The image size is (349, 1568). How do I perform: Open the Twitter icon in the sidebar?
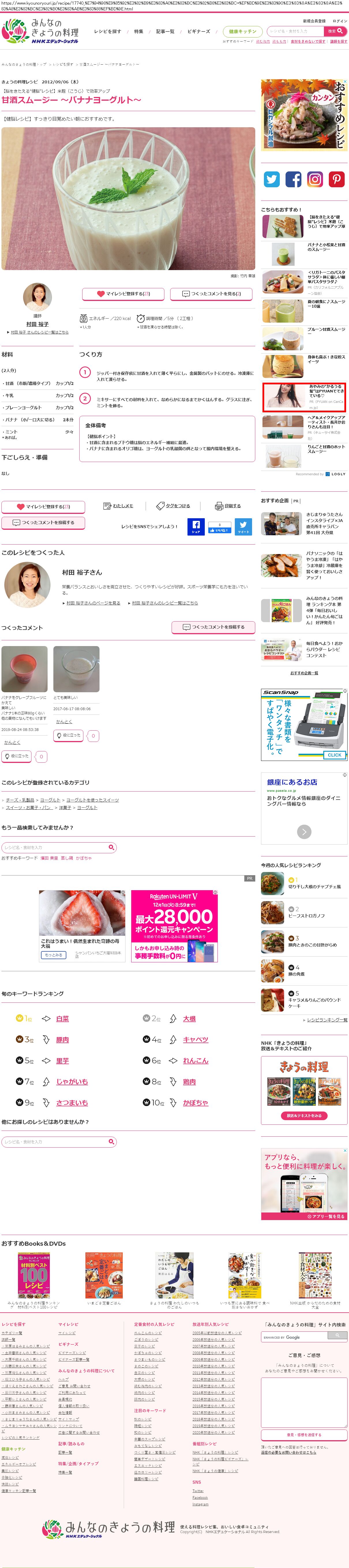click(272, 179)
